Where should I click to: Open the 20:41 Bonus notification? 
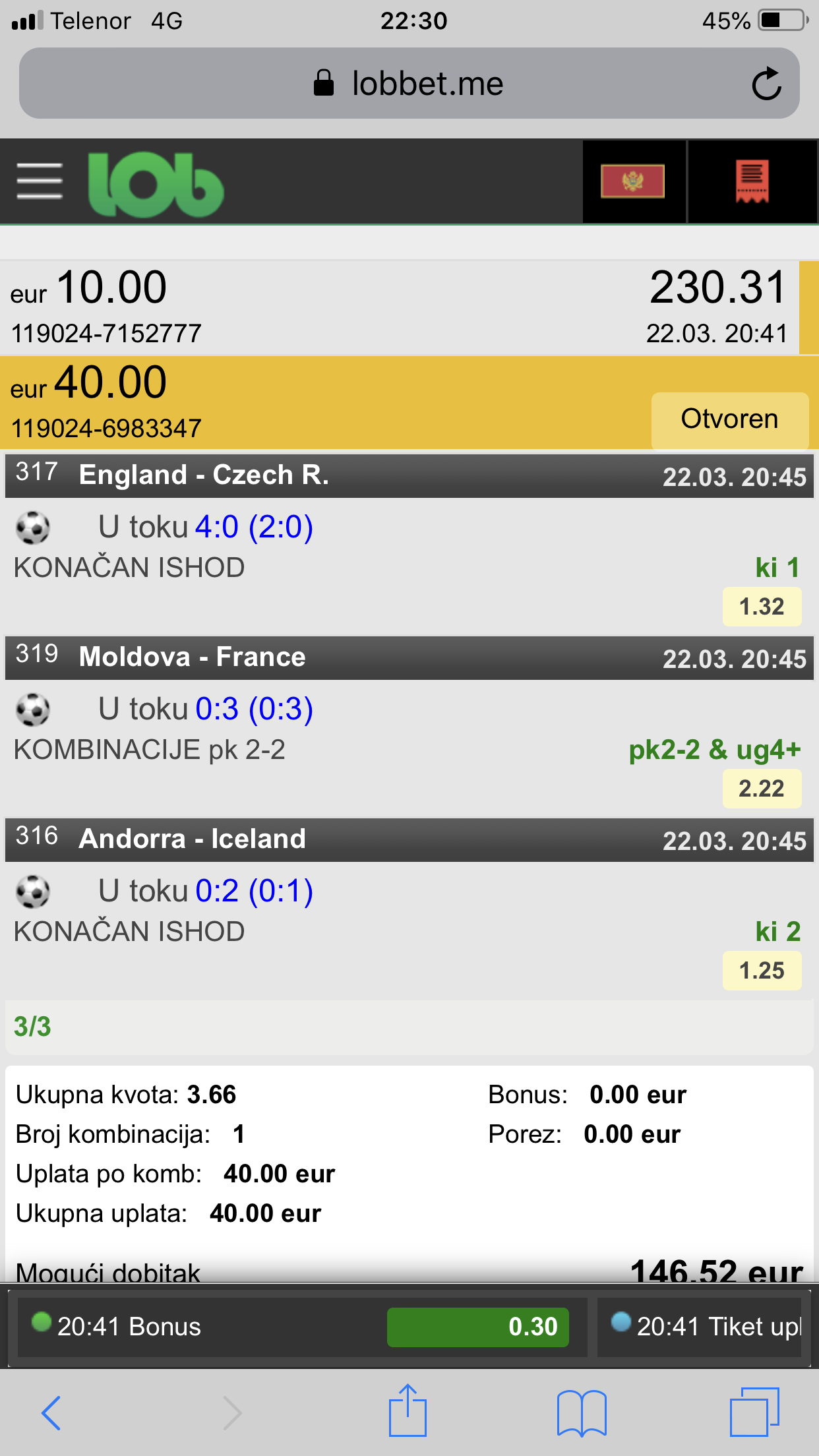click(x=301, y=1327)
